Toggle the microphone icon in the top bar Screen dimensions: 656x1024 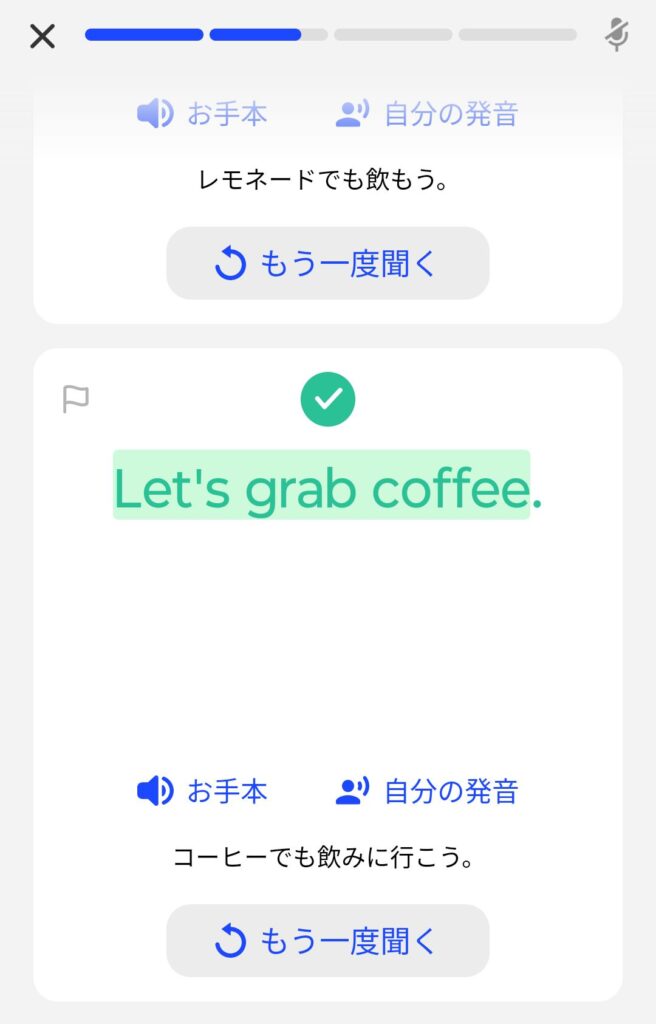[x=616, y=35]
